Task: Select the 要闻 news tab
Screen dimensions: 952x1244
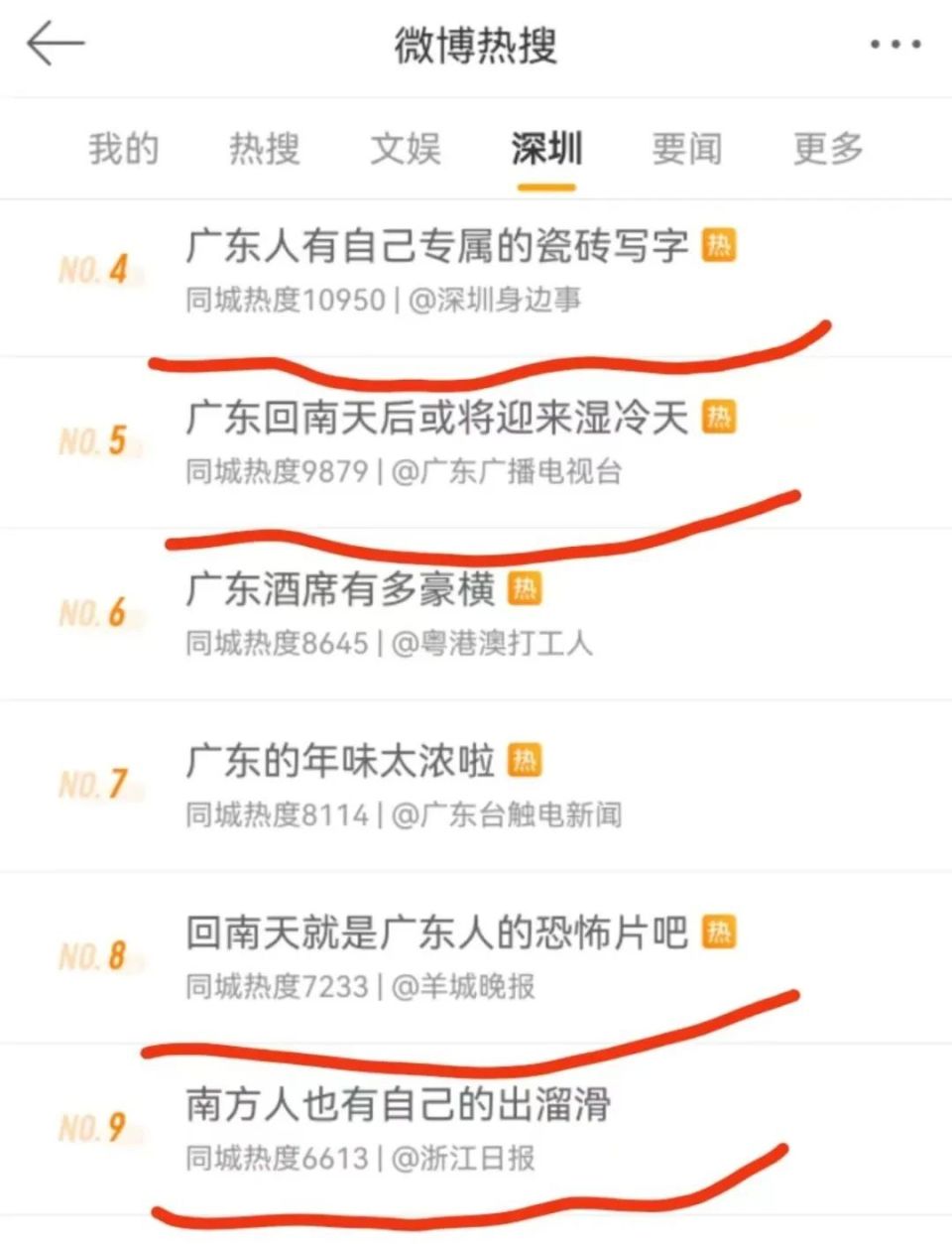Action: (x=686, y=149)
